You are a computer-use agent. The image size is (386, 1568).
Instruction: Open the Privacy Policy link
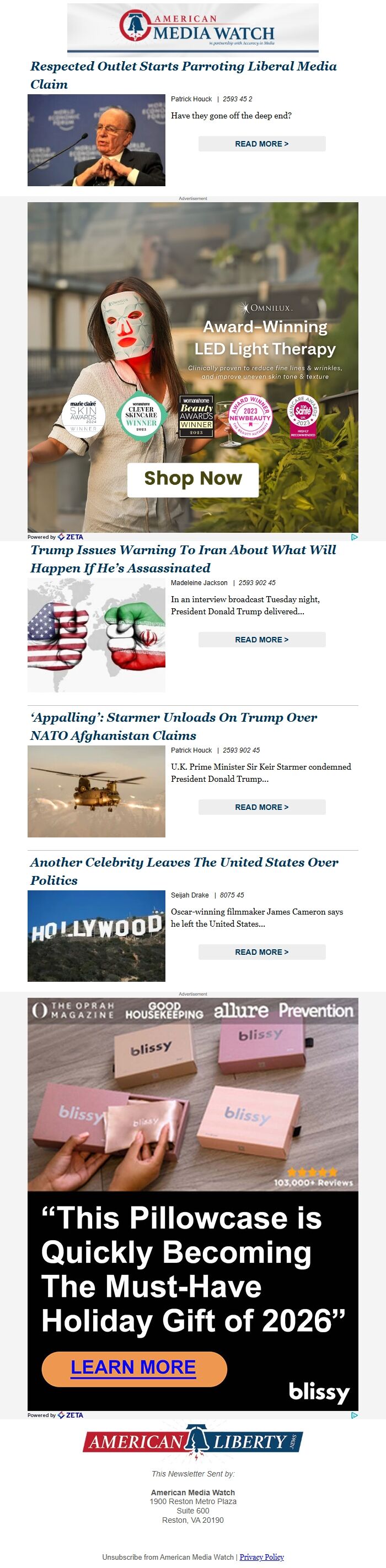[x=262, y=1556]
